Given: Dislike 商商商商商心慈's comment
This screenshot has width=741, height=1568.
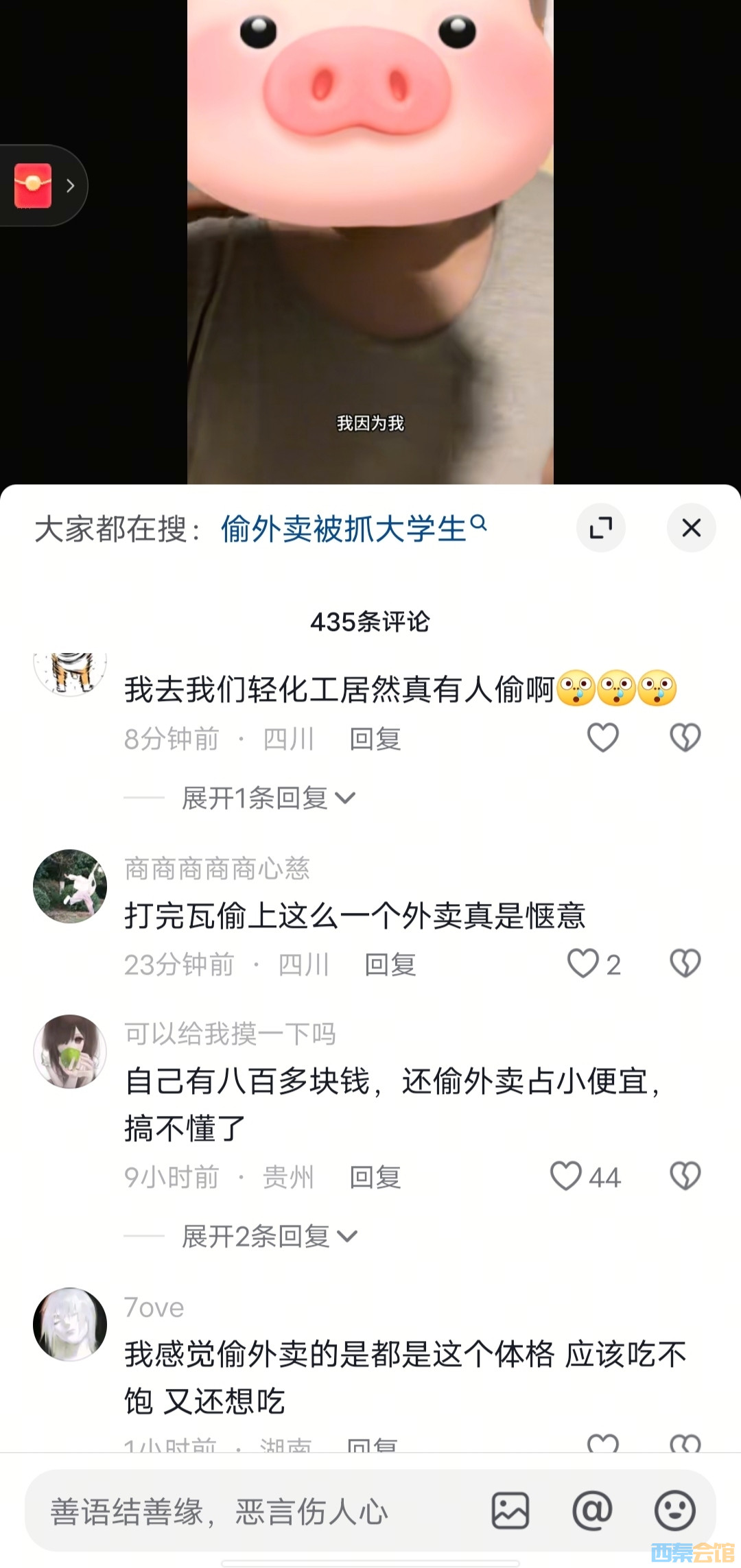Looking at the screenshot, I should tap(685, 964).
